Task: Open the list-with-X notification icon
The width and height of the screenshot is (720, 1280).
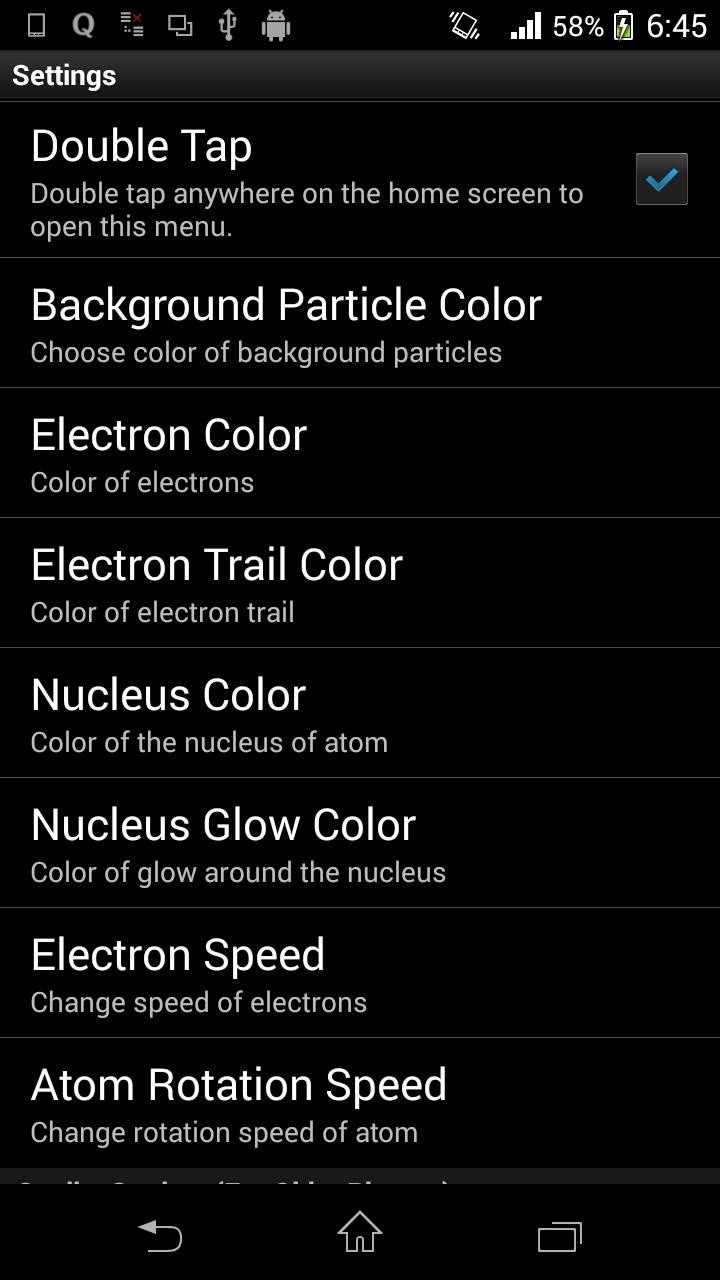Action: (131, 25)
